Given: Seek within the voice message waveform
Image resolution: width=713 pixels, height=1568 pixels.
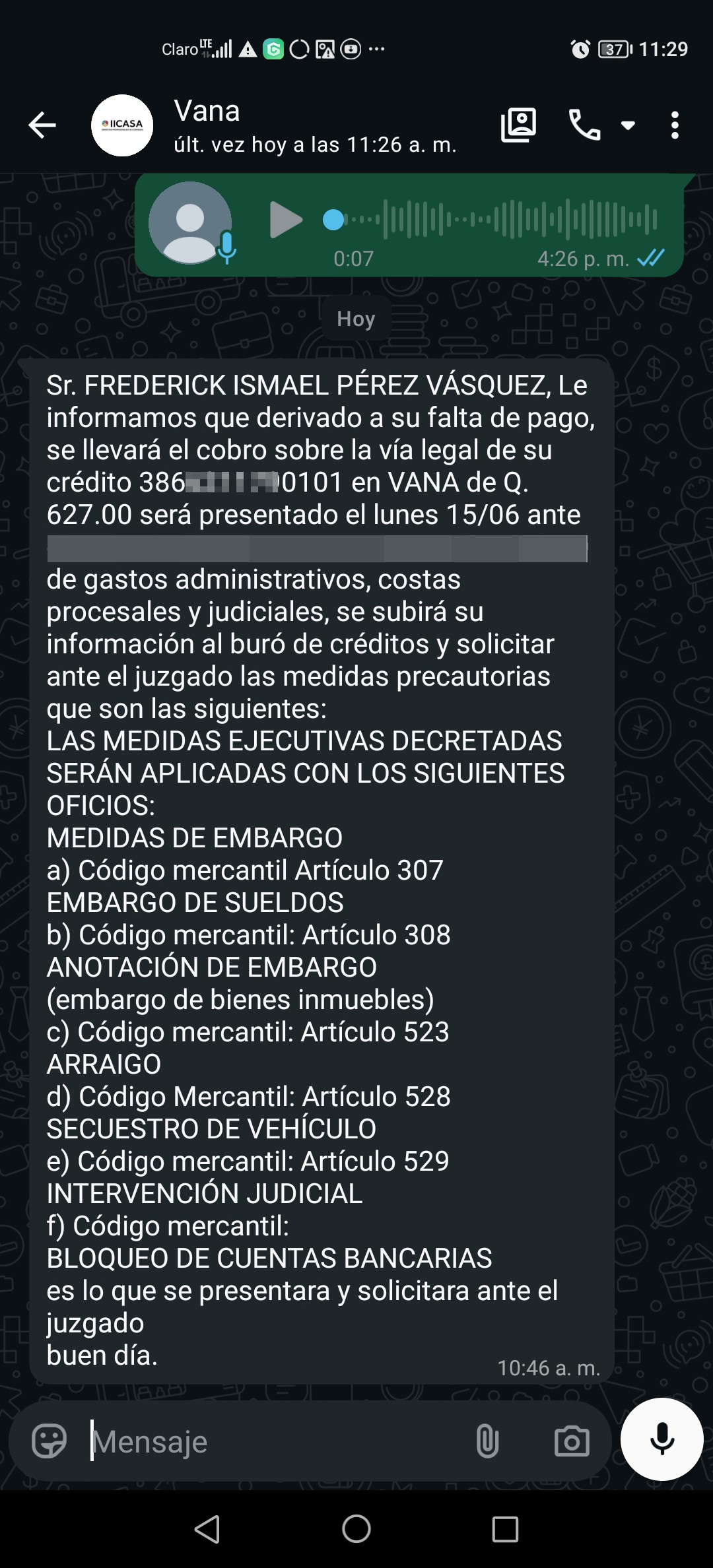Looking at the screenshot, I should (x=491, y=220).
